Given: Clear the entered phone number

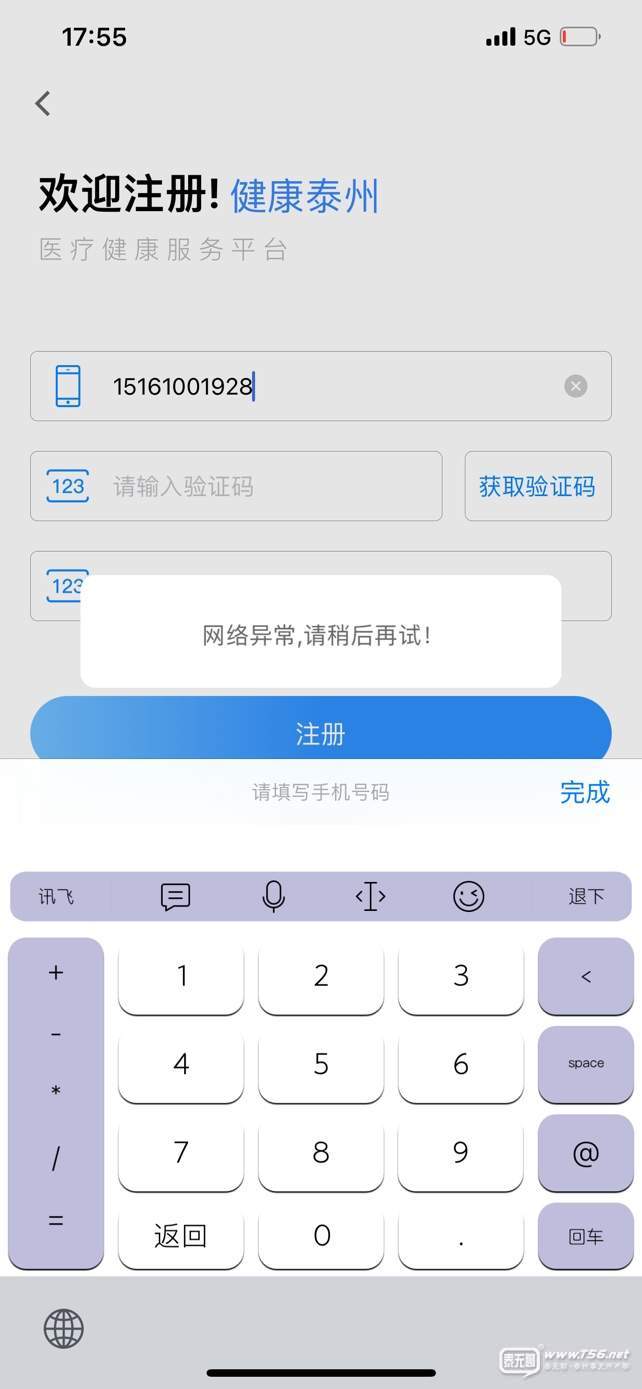Looking at the screenshot, I should point(575,386).
